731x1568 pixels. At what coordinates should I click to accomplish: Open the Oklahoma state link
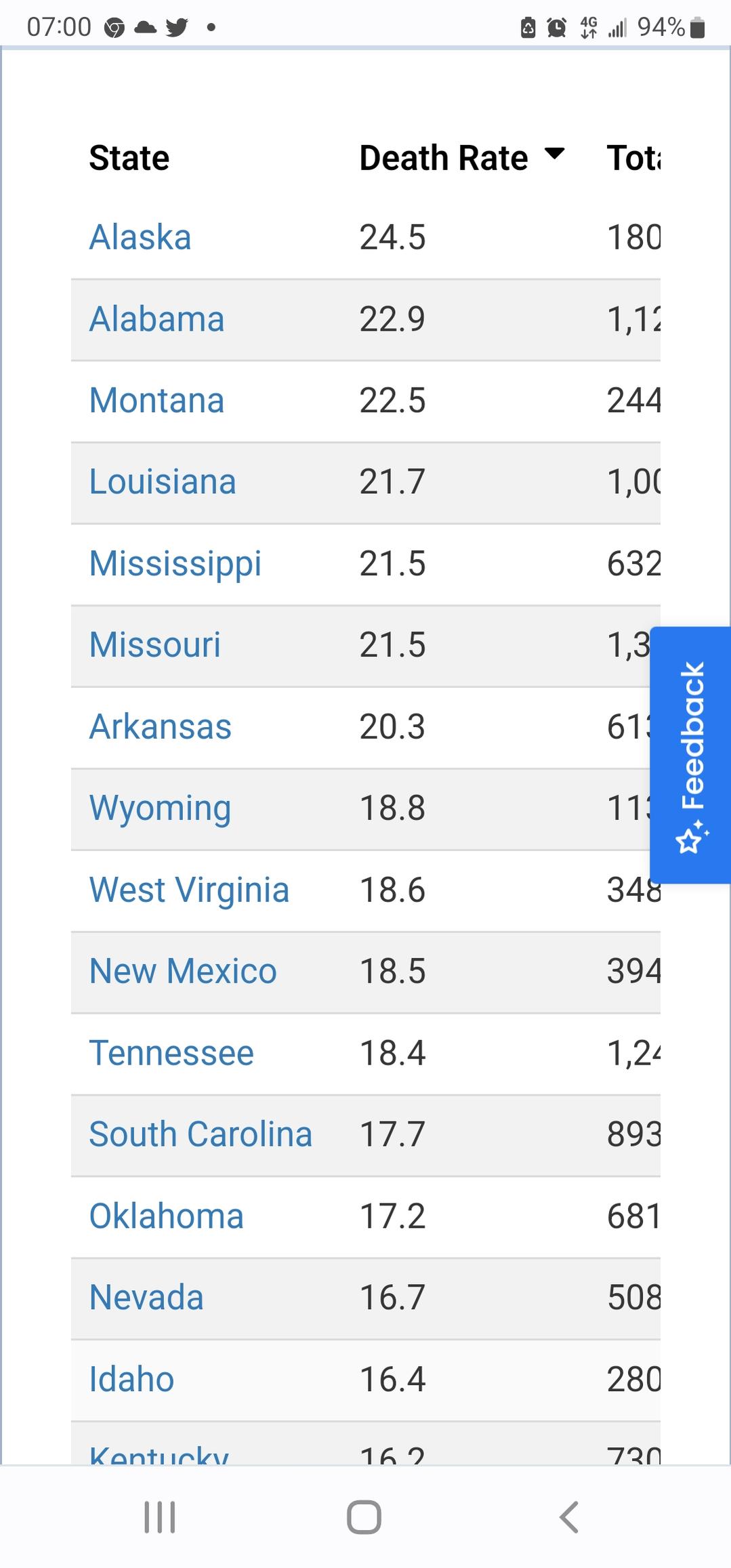tap(167, 1216)
